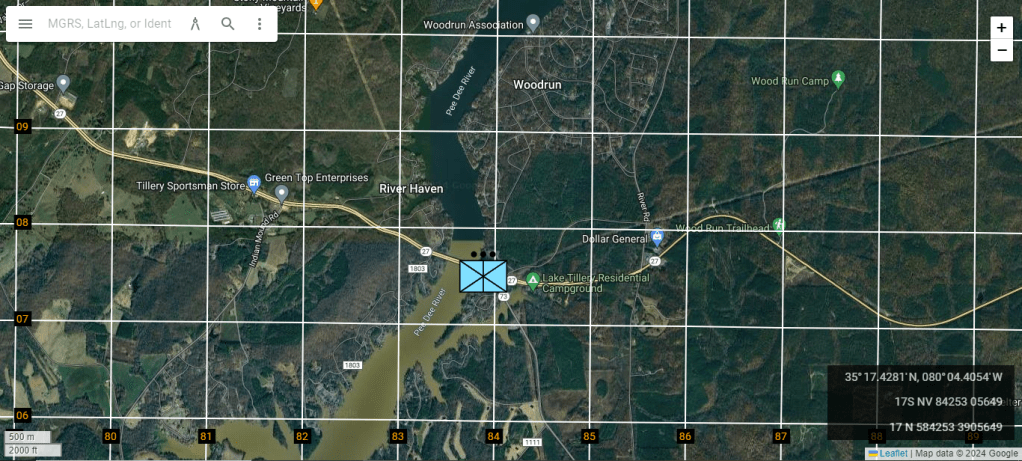
Task: Open the Dollar General place marker
Action: coord(657,237)
